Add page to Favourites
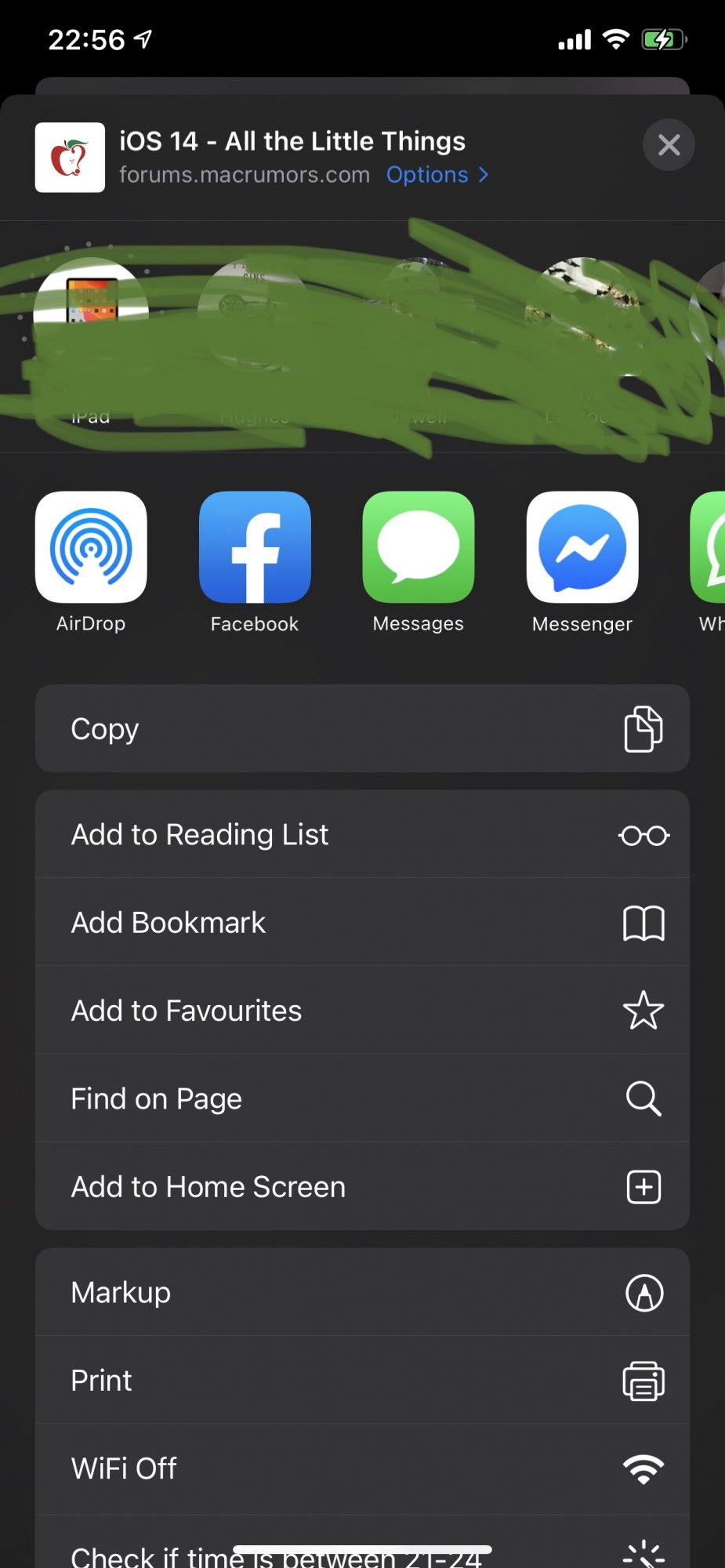The height and width of the screenshot is (1568, 725). click(362, 1010)
